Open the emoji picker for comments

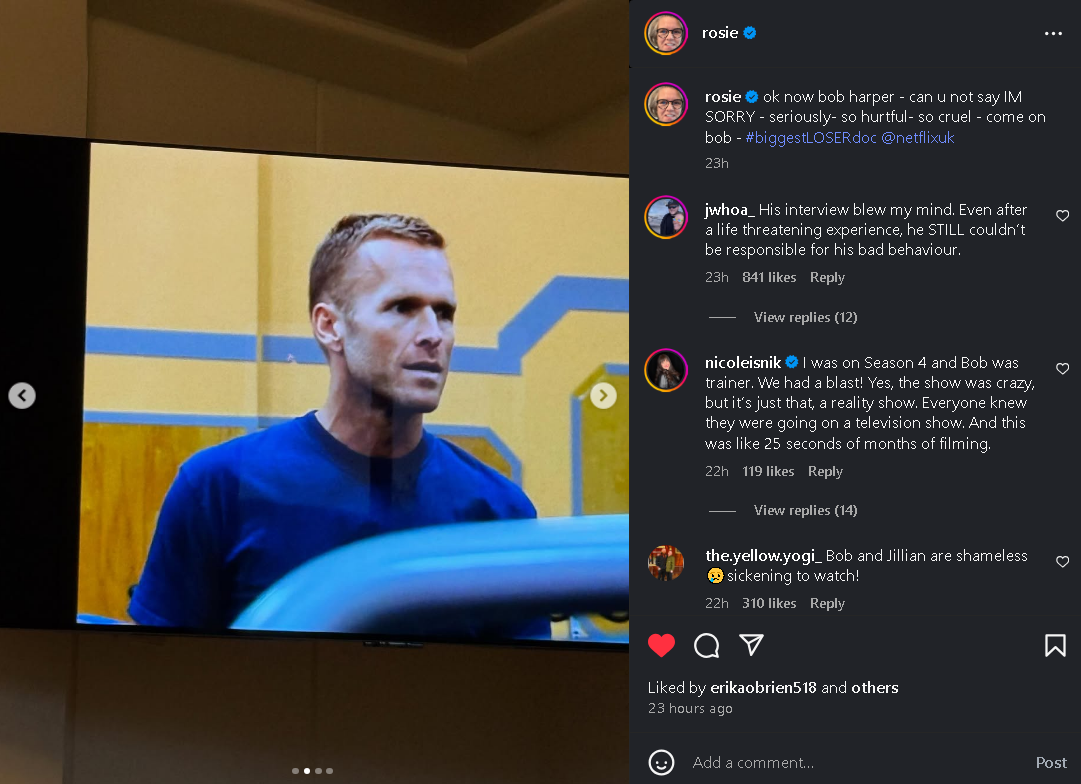point(661,762)
